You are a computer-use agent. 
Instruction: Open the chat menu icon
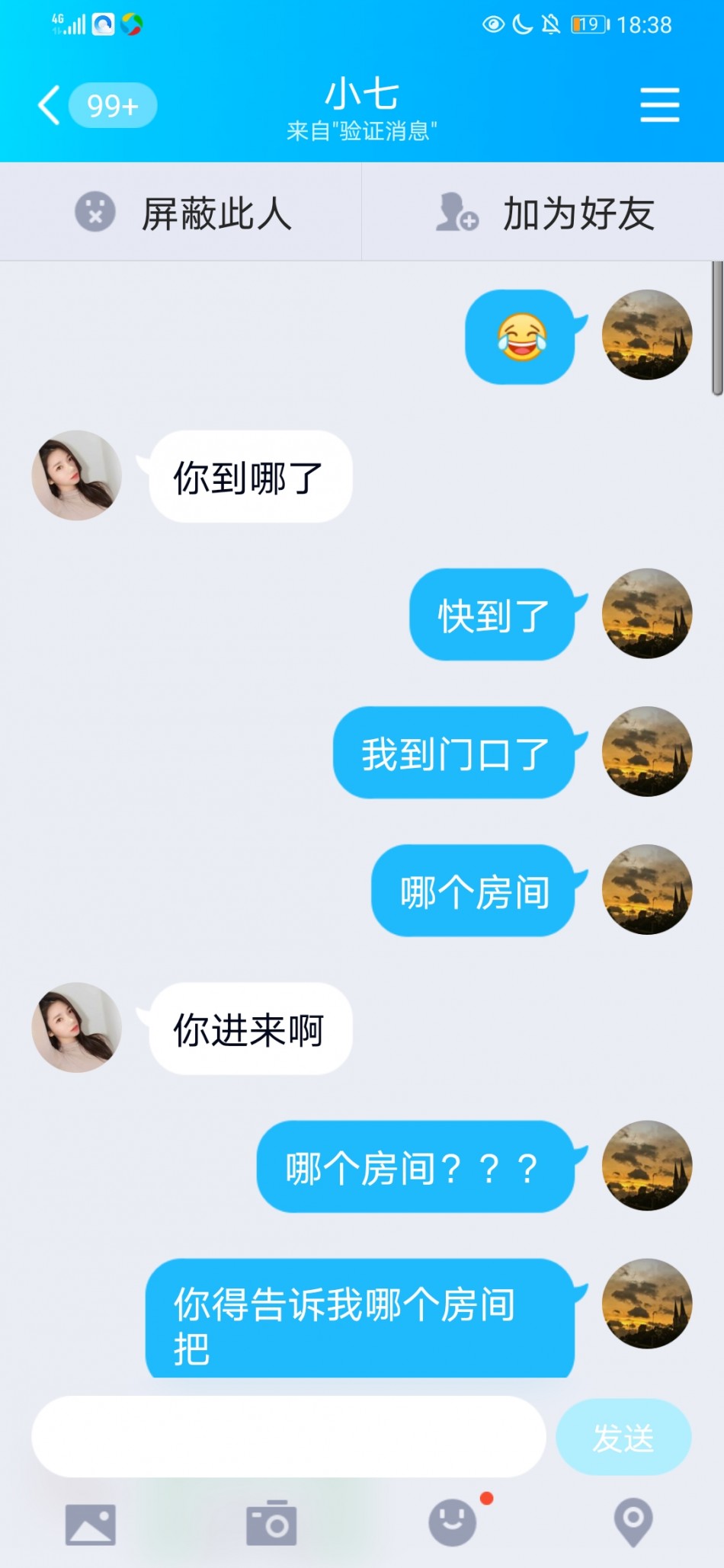point(659,104)
